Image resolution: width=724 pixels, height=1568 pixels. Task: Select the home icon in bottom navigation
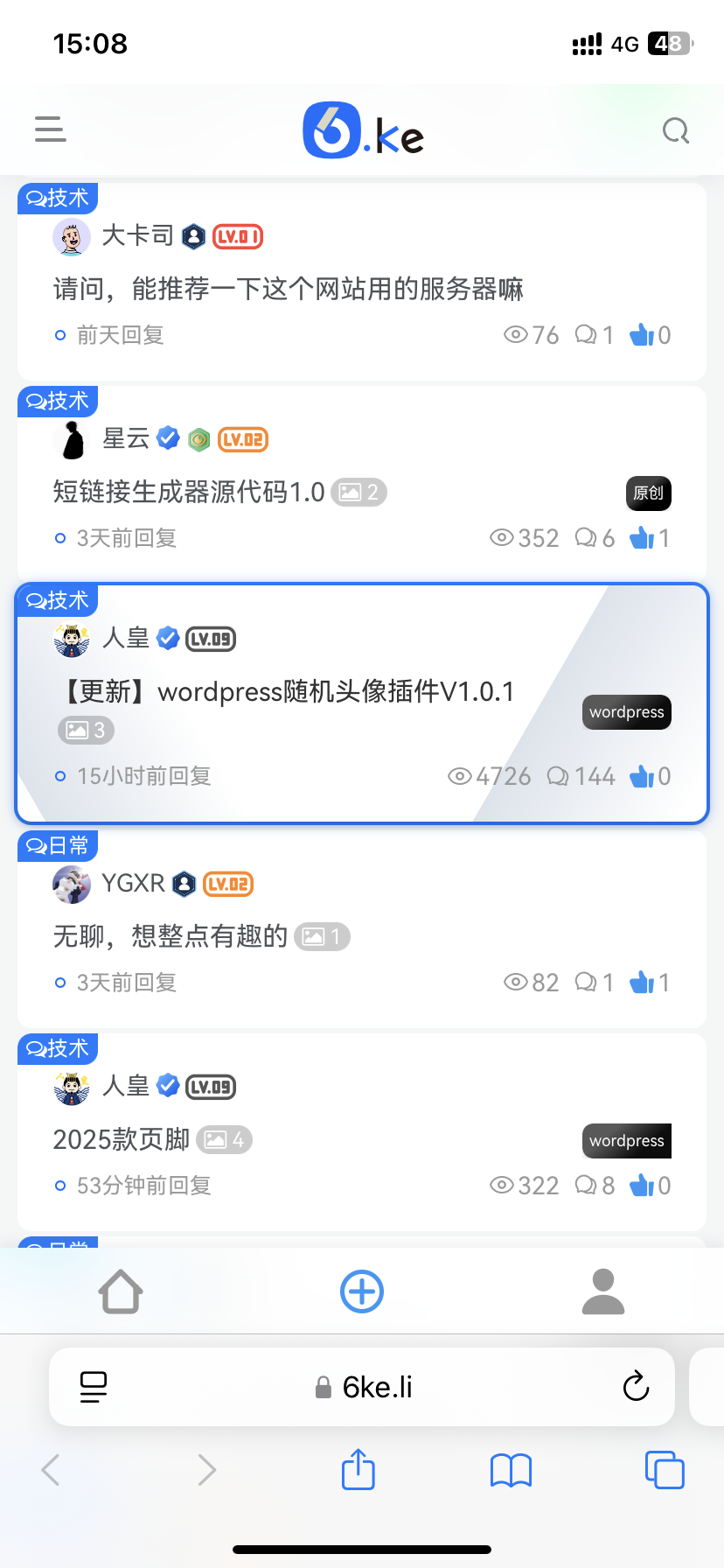pos(120,1291)
